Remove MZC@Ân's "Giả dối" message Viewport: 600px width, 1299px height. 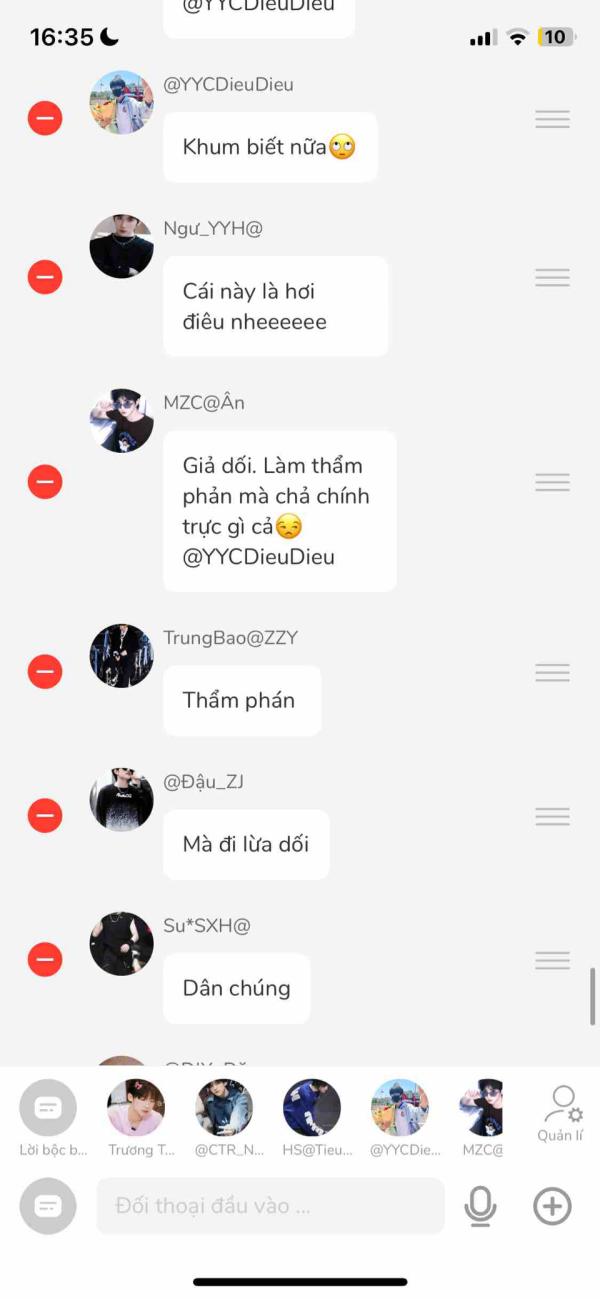(x=44, y=482)
